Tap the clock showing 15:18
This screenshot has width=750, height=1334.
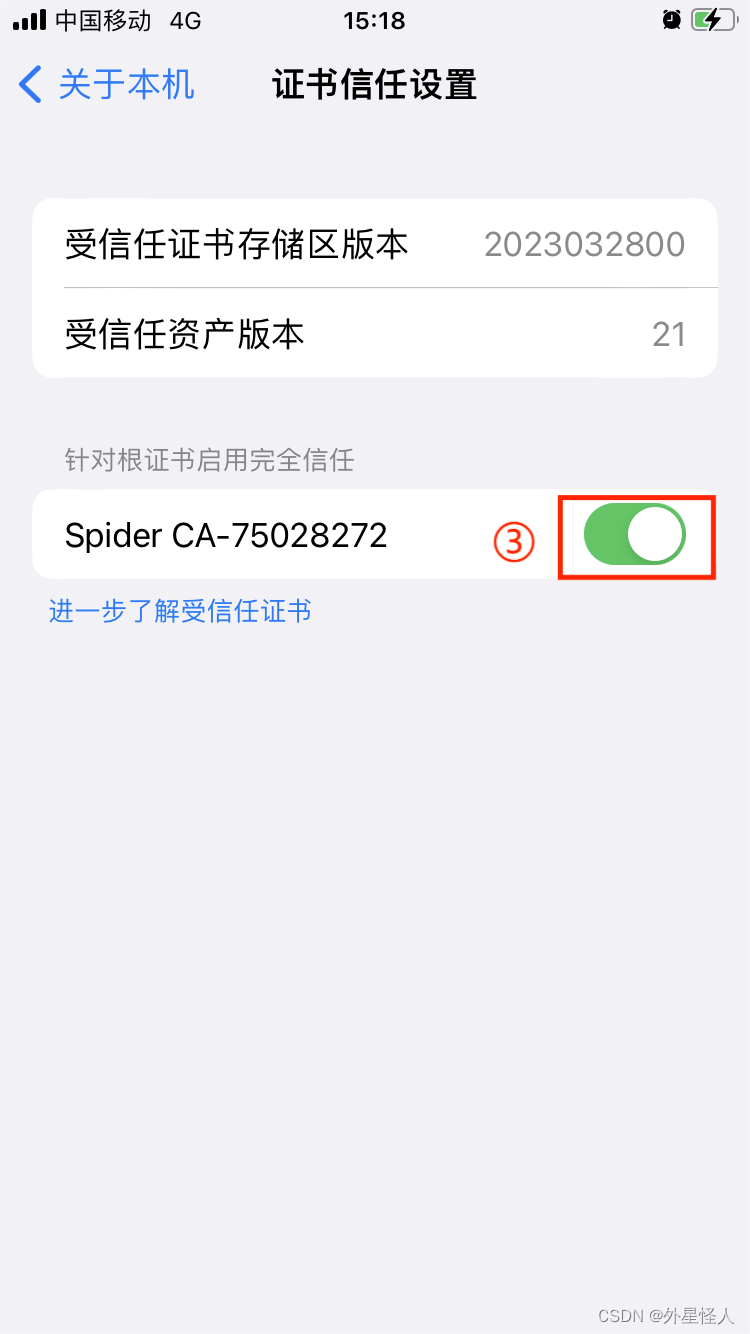pos(374,21)
